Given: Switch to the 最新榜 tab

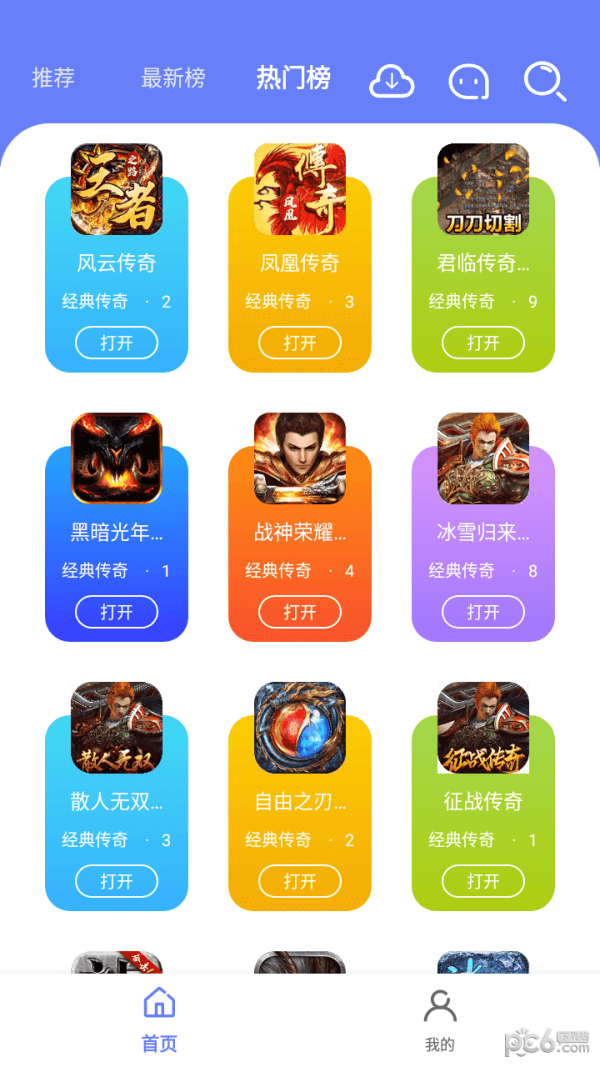Looking at the screenshot, I should [x=173, y=78].
